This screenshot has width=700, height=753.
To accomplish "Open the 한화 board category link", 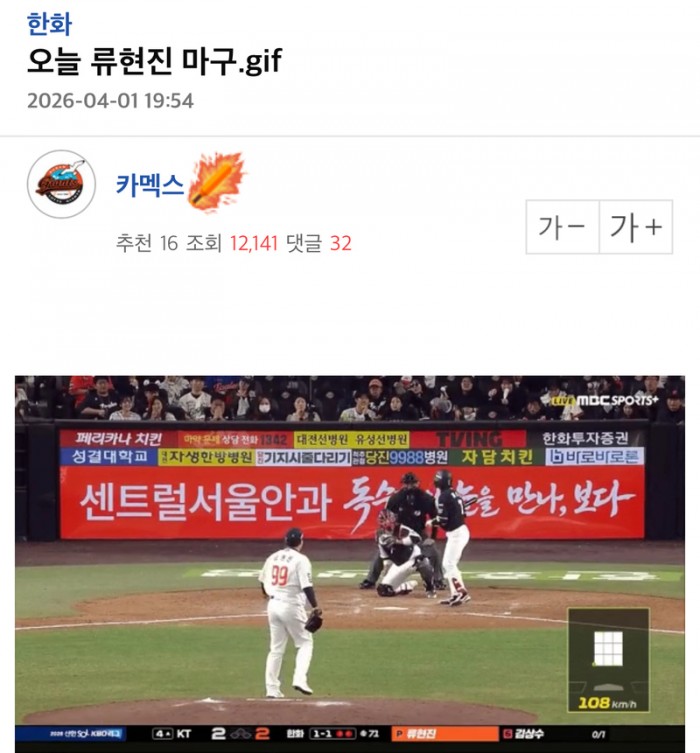I will [x=49, y=24].
